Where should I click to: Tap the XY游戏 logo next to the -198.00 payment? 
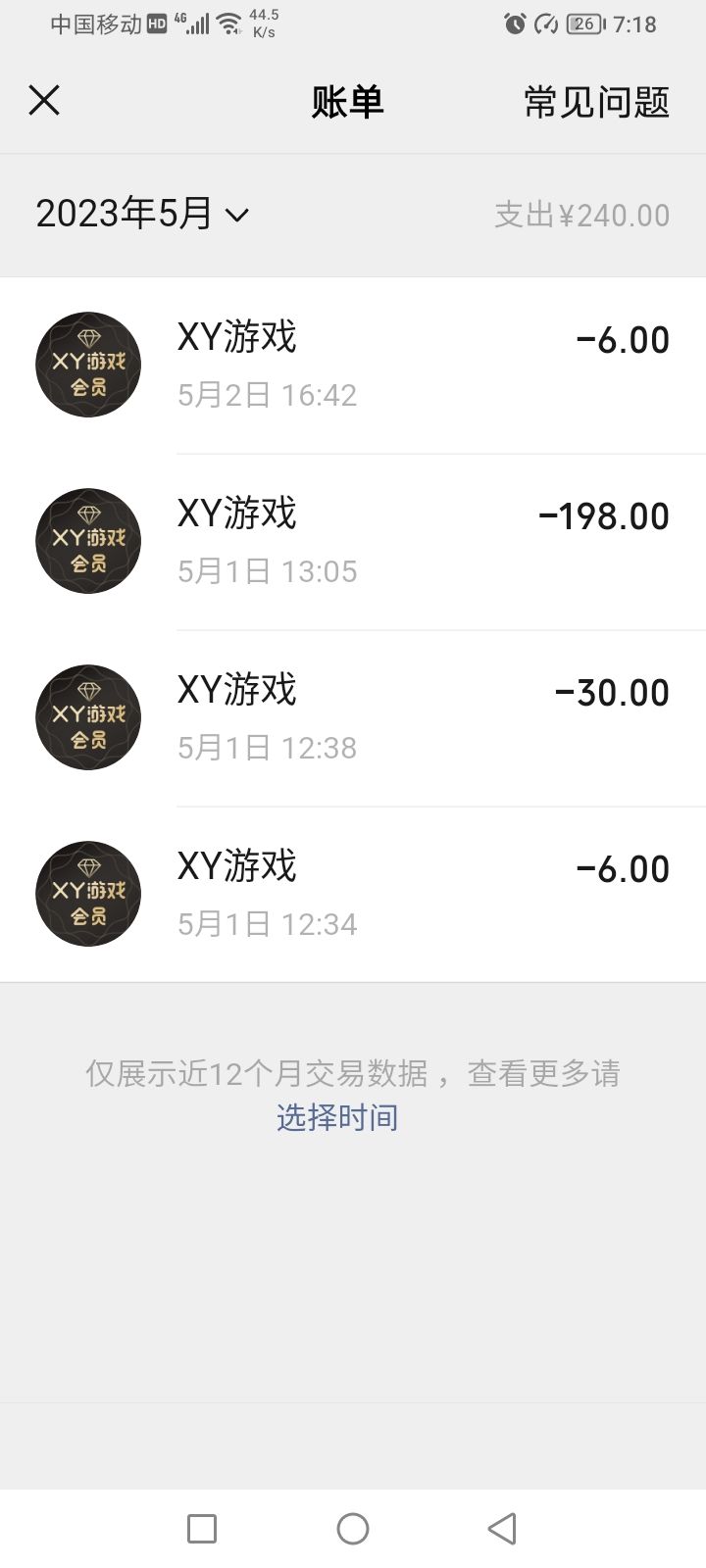click(x=87, y=540)
